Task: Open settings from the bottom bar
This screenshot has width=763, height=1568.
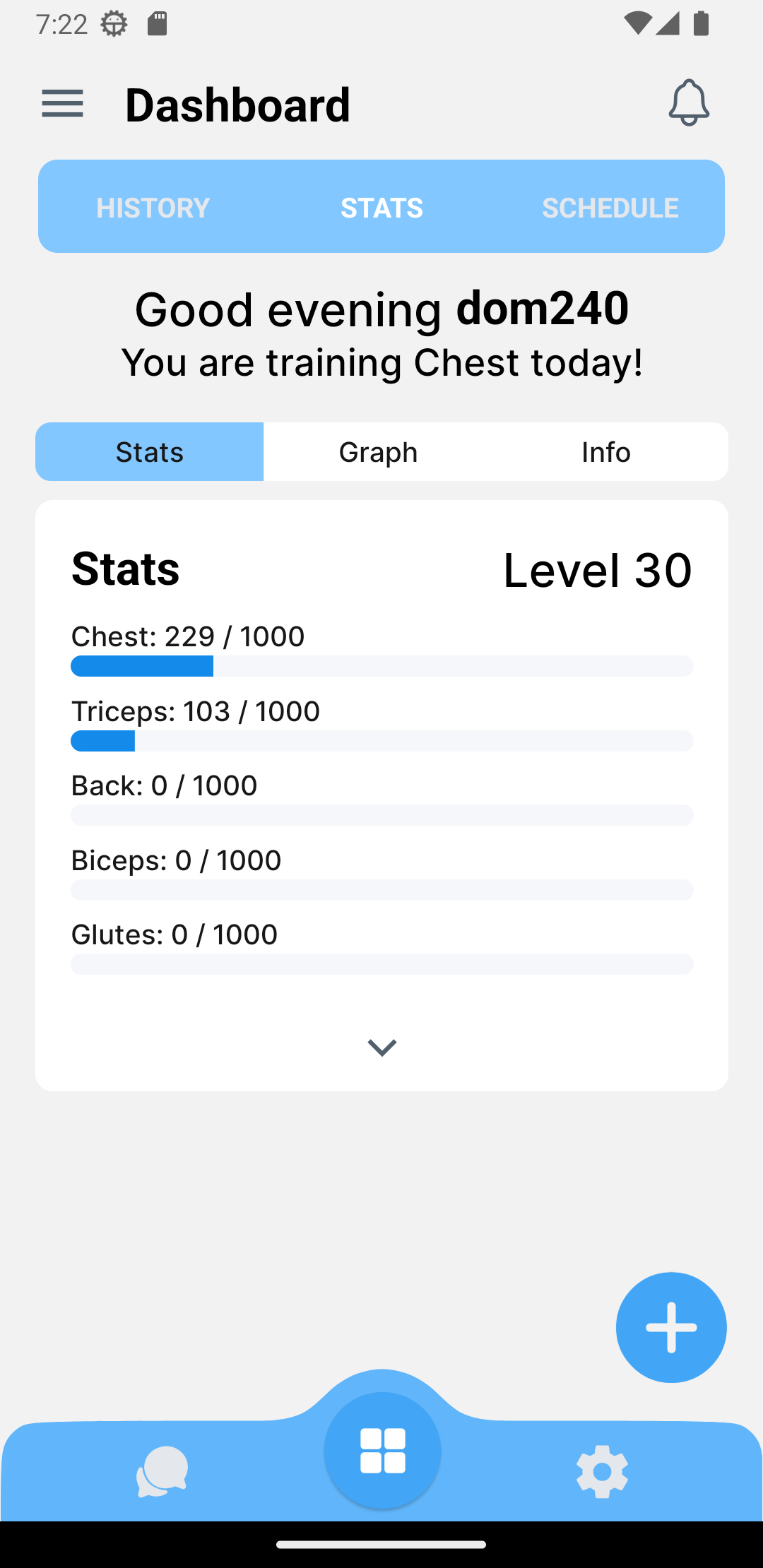Action: pos(602,1471)
